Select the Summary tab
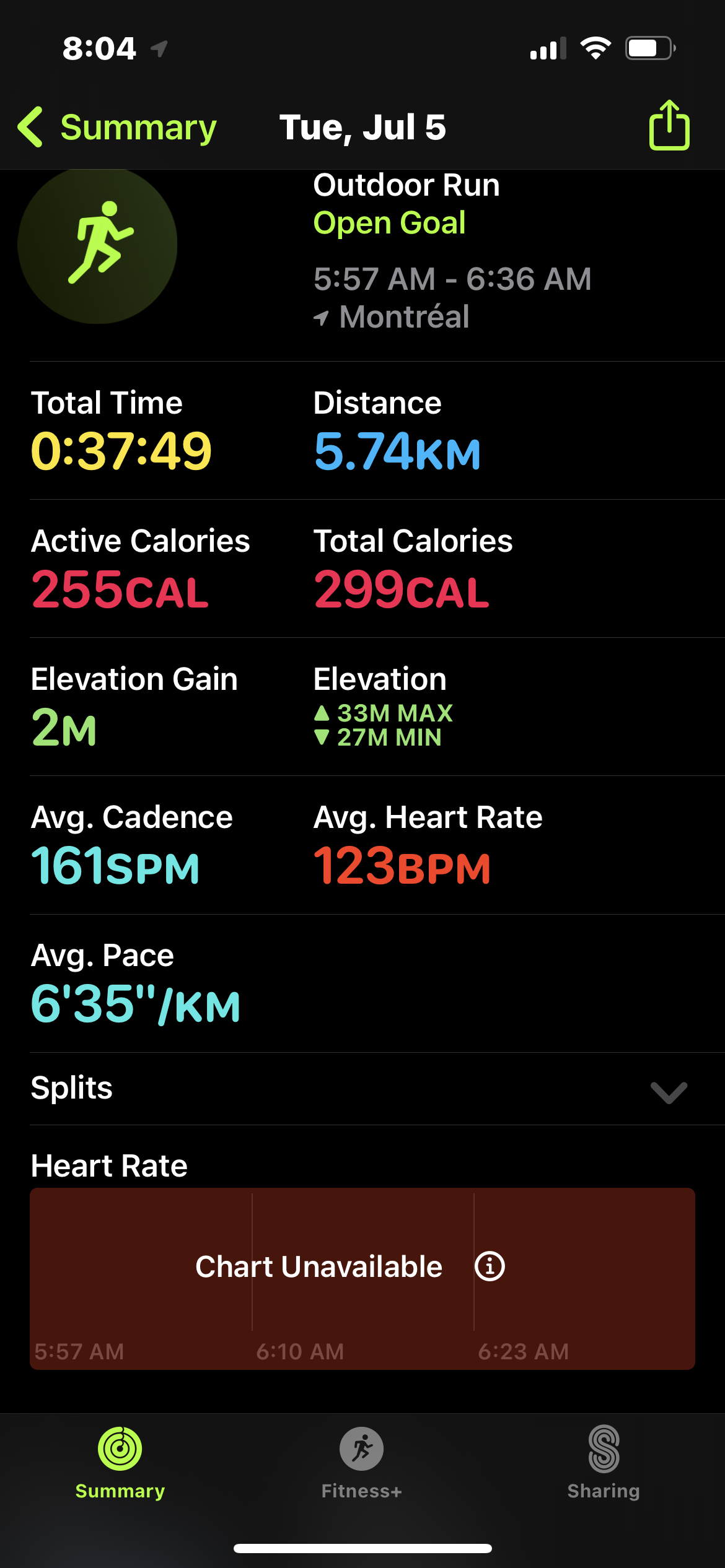 click(120, 1463)
